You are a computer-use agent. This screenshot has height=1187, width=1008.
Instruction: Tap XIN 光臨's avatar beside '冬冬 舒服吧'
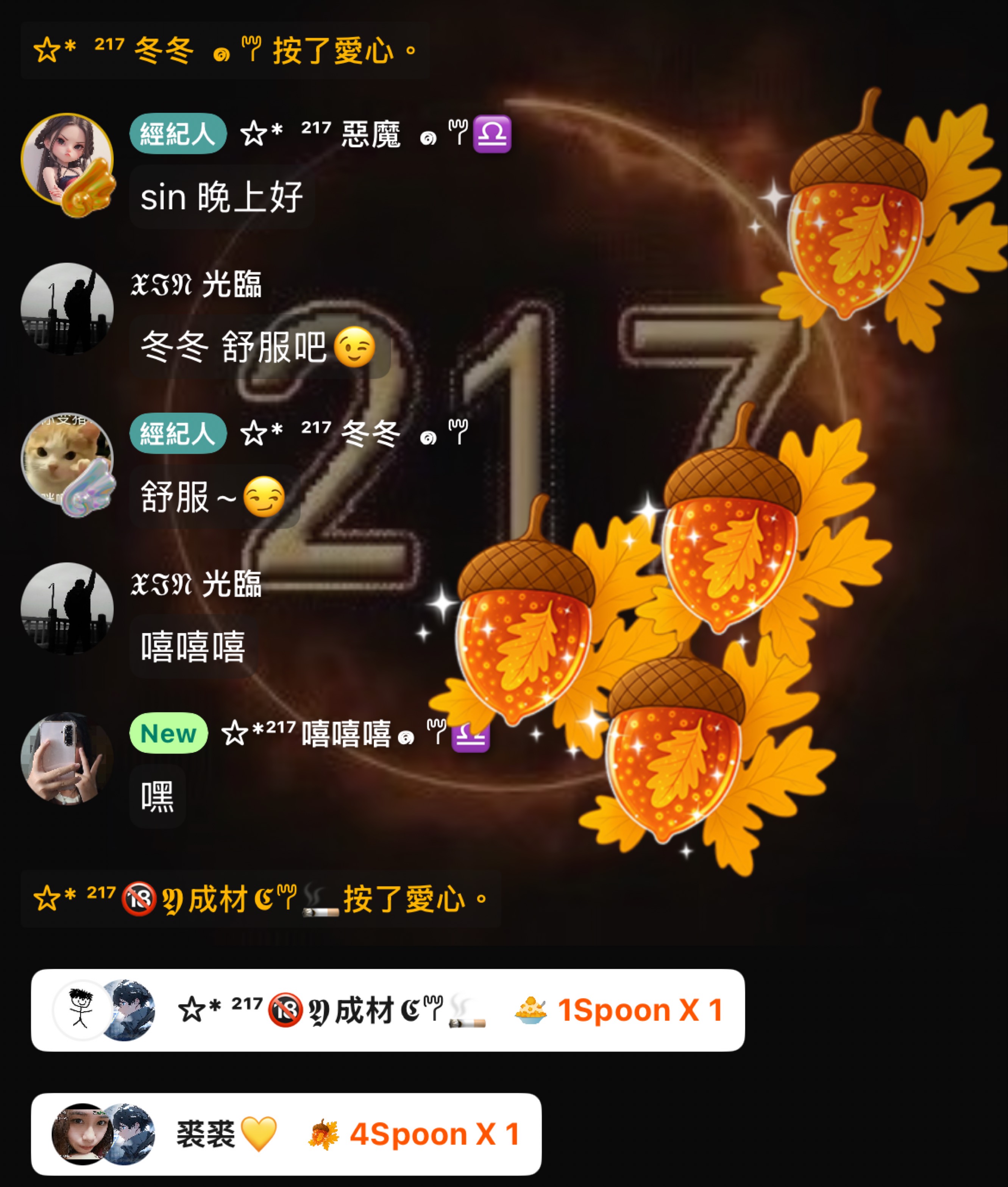[x=67, y=309]
